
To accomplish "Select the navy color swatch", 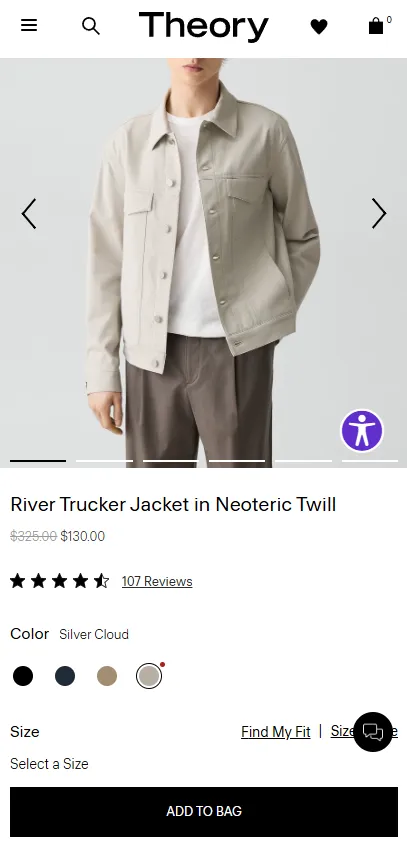I will 65,676.
